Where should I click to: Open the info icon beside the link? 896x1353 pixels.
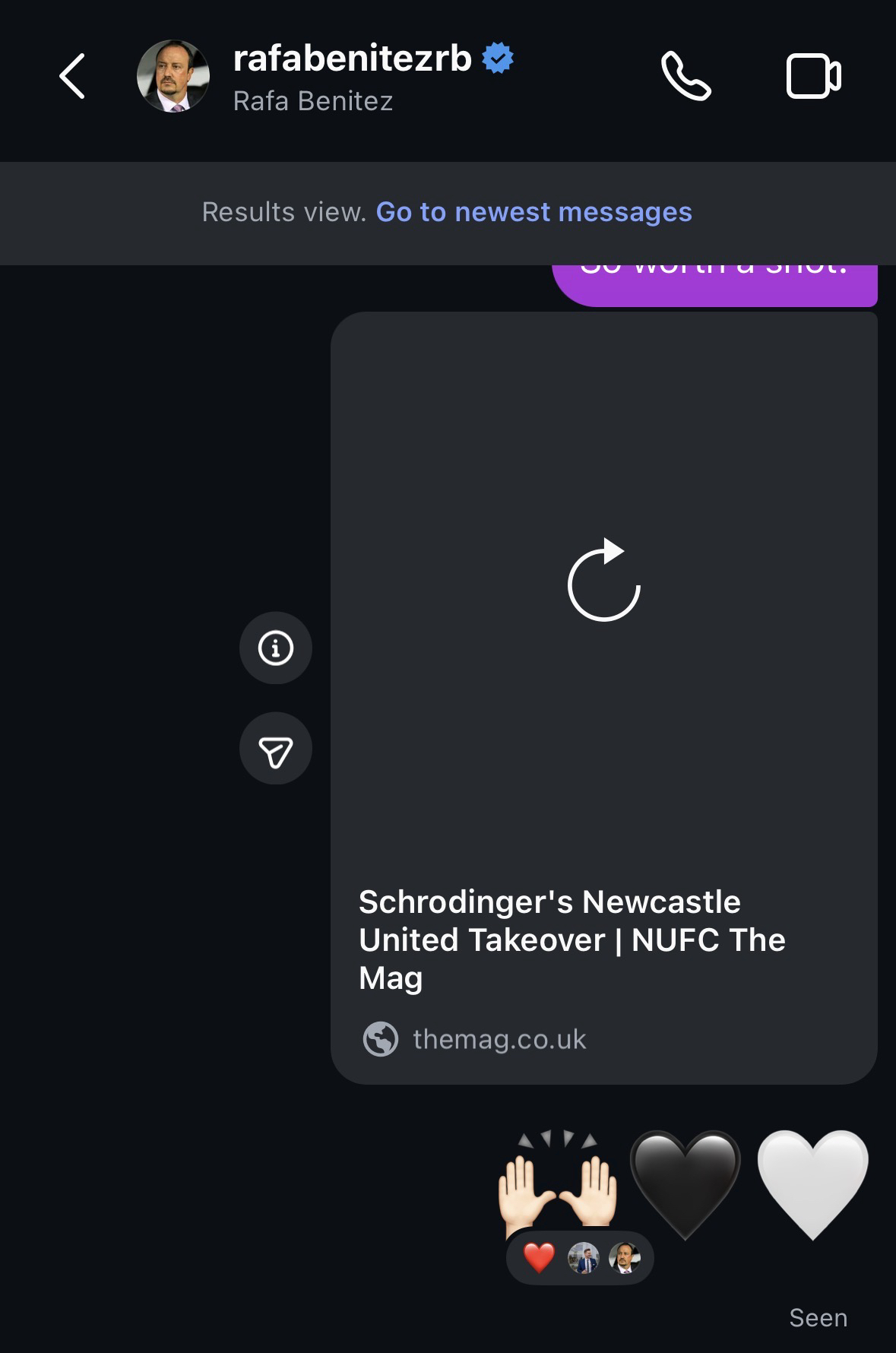[x=276, y=648]
